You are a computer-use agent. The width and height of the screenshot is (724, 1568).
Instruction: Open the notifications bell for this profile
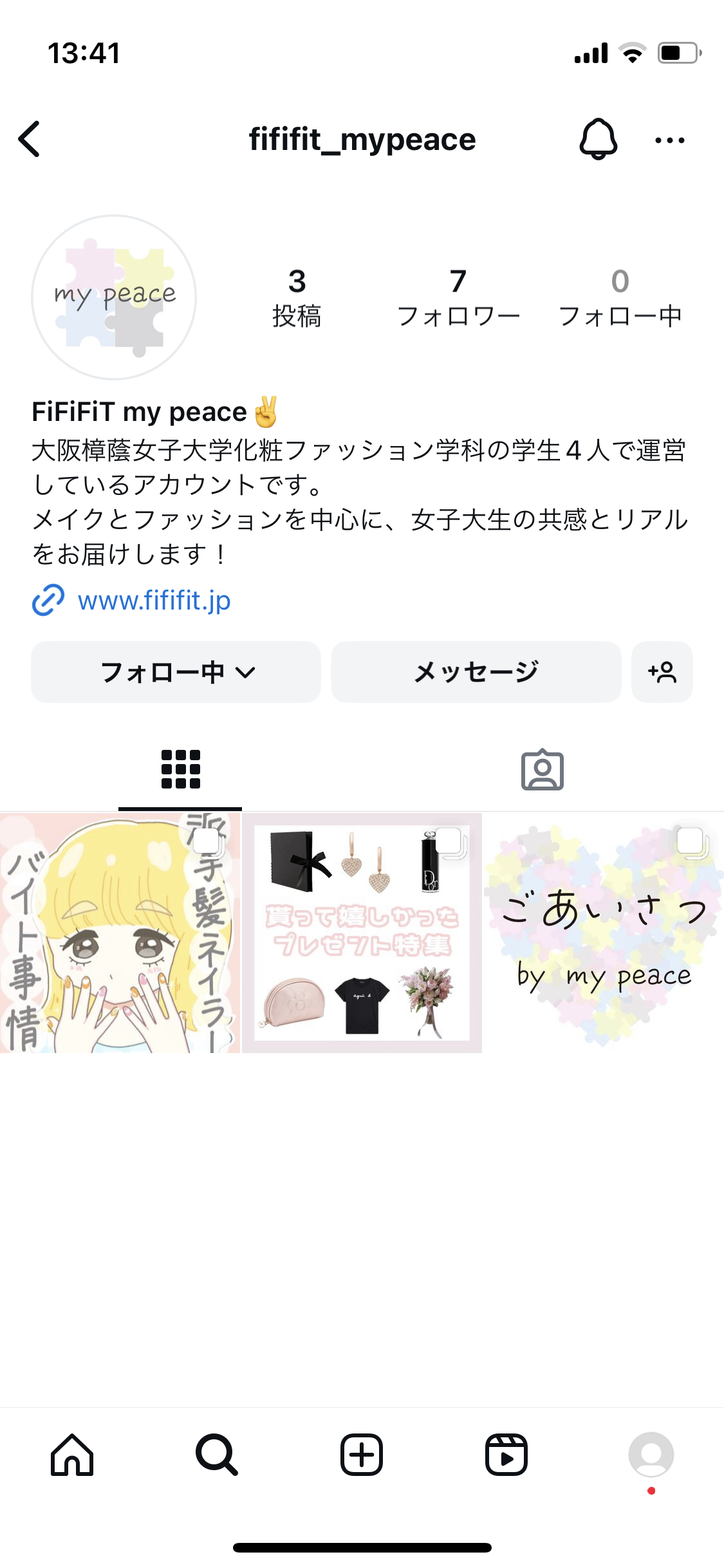pos(599,139)
